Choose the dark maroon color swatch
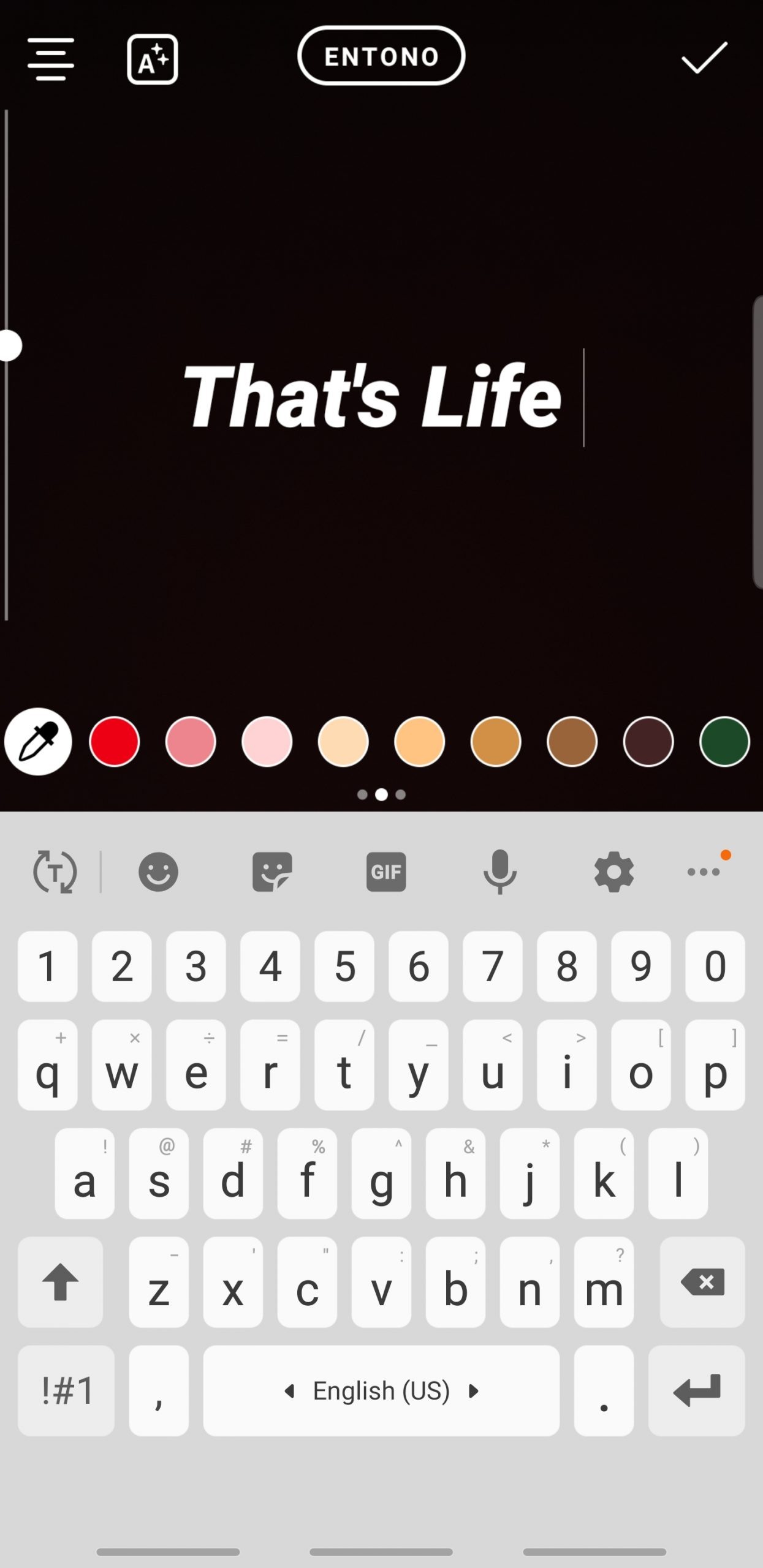This screenshot has width=763, height=1568. [648, 742]
